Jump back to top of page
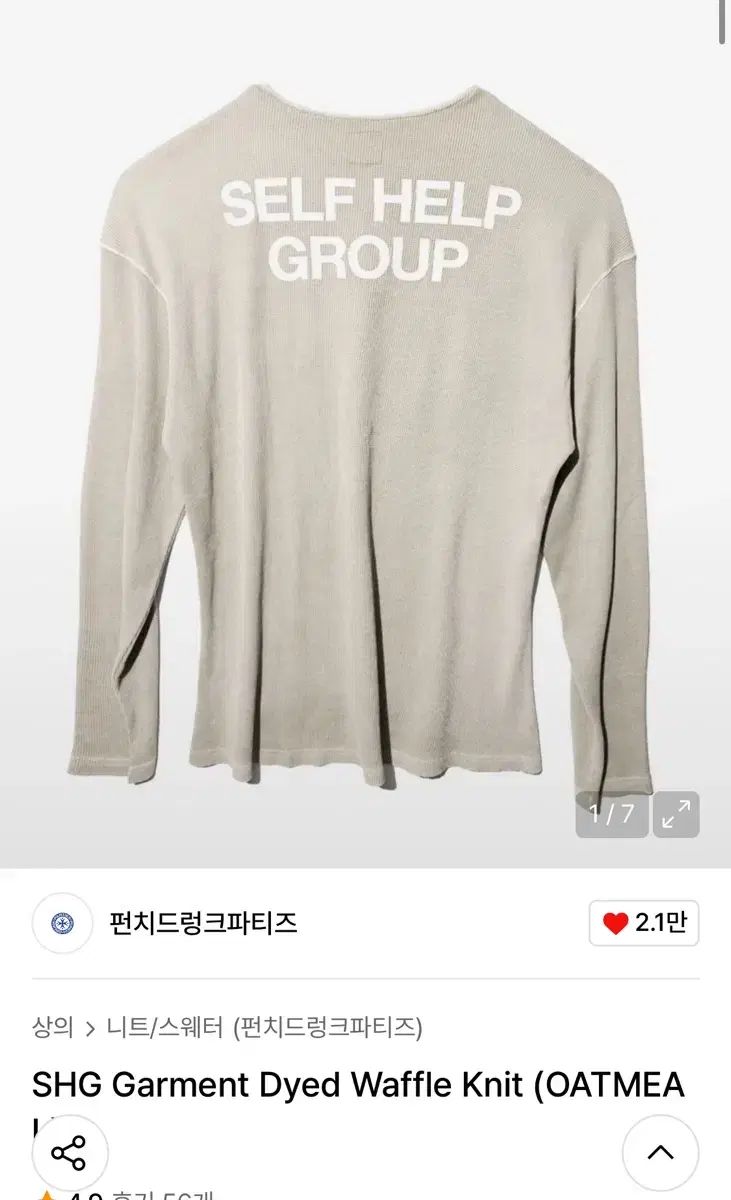This screenshot has width=731, height=1200. [660, 1153]
